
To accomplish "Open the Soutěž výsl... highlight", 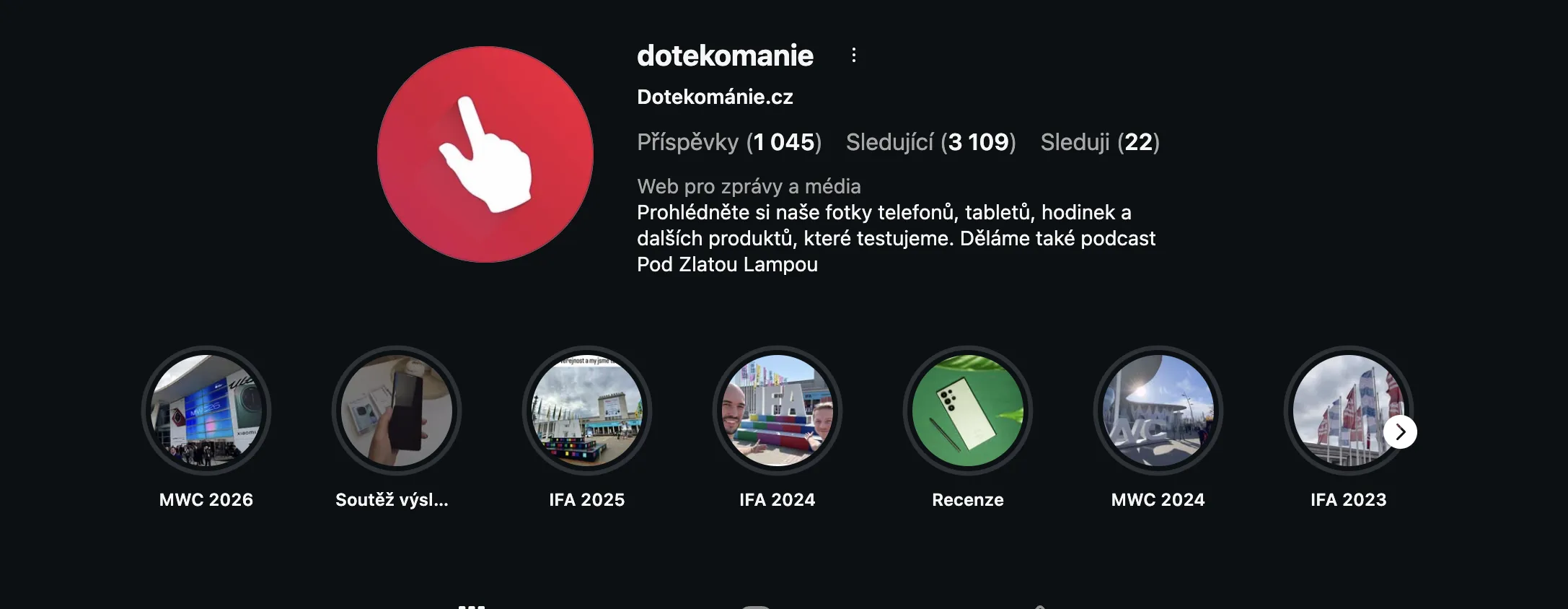I will 396,410.
